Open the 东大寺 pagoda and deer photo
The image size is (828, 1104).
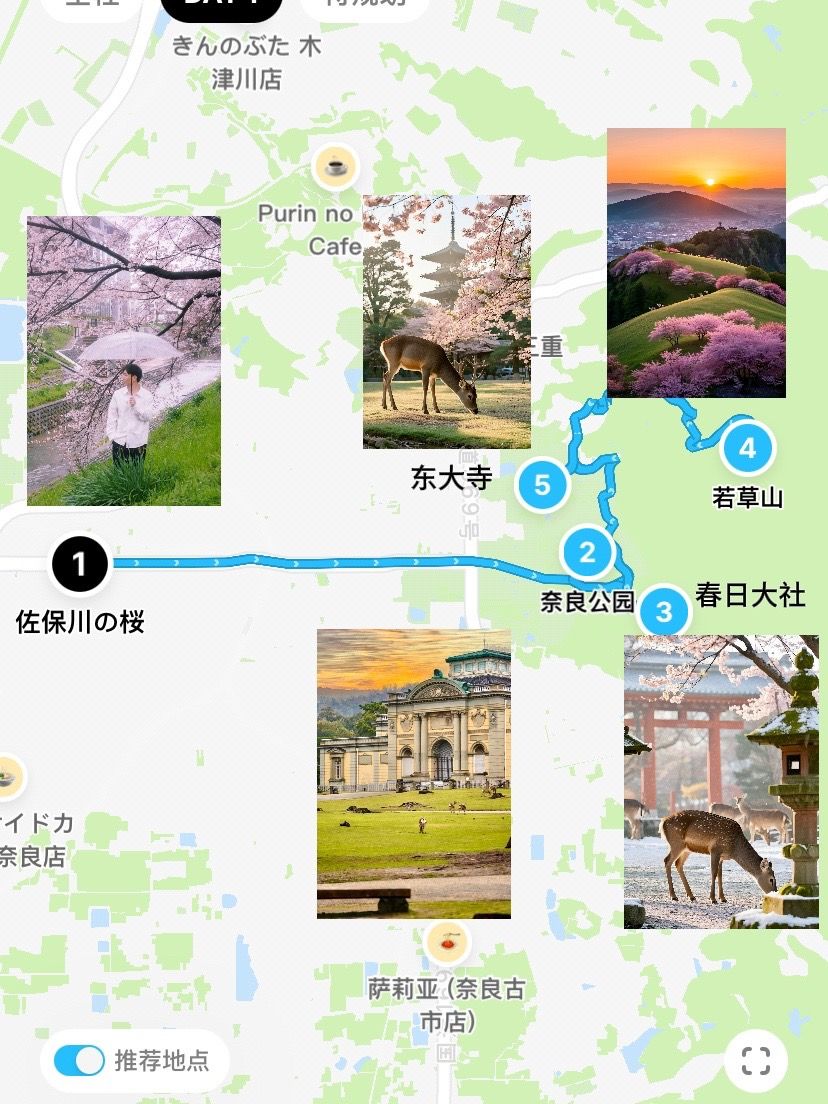point(446,321)
